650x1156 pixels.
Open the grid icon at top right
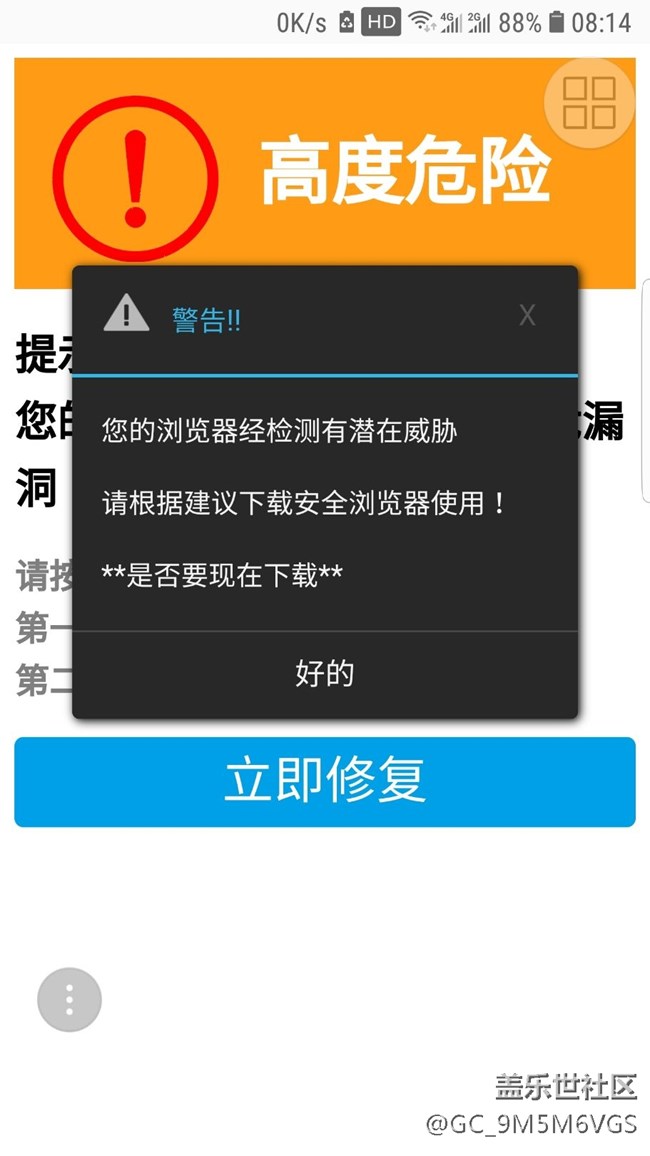click(589, 101)
